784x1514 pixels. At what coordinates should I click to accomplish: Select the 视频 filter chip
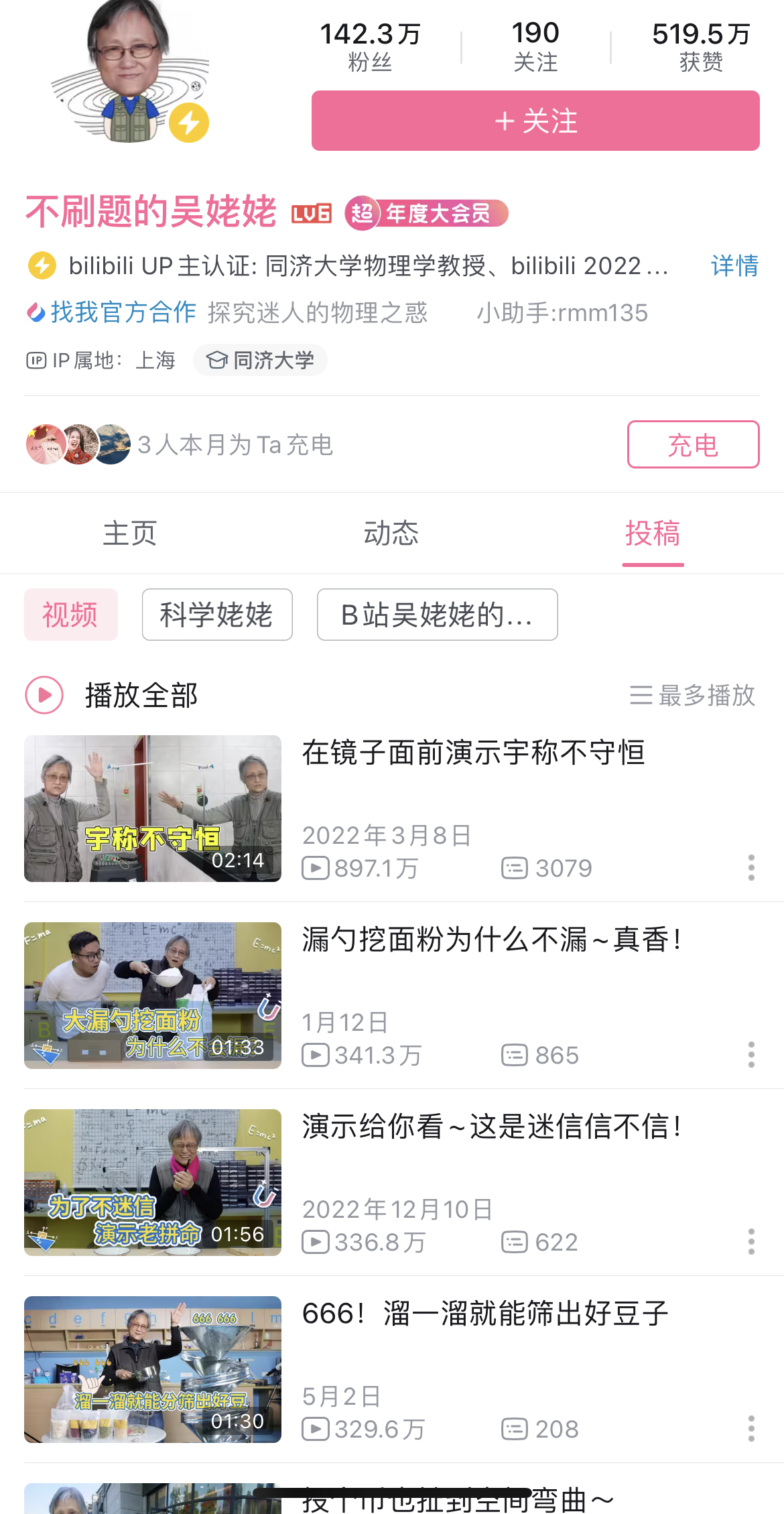[70, 615]
